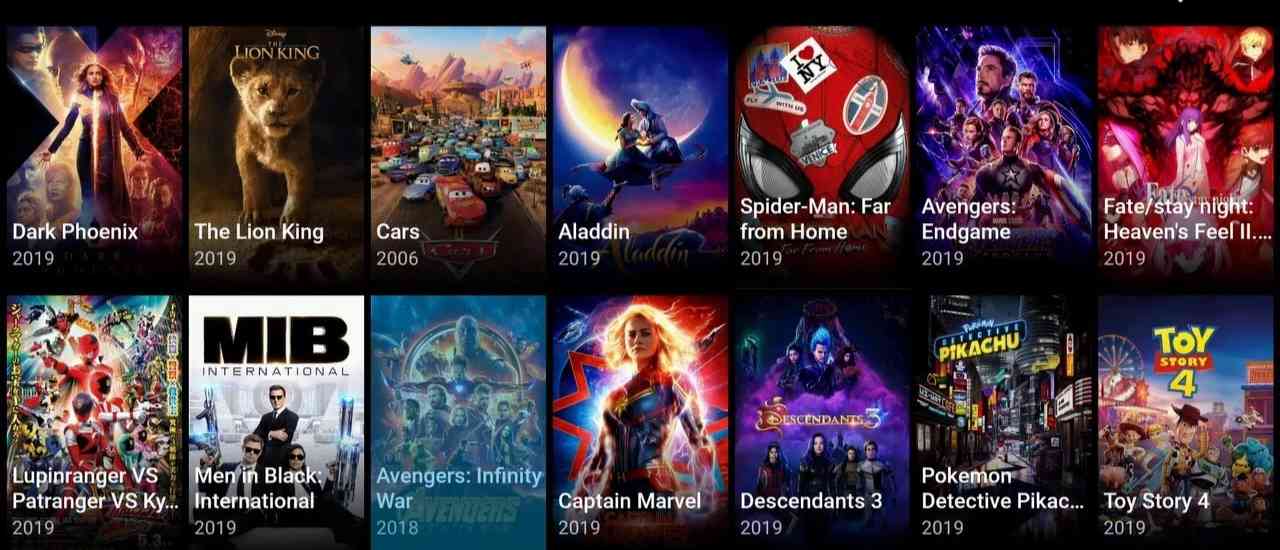Open the Dark Phoenix movie tile
Image resolution: width=1280 pixels, height=550 pixels.
pos(94,150)
